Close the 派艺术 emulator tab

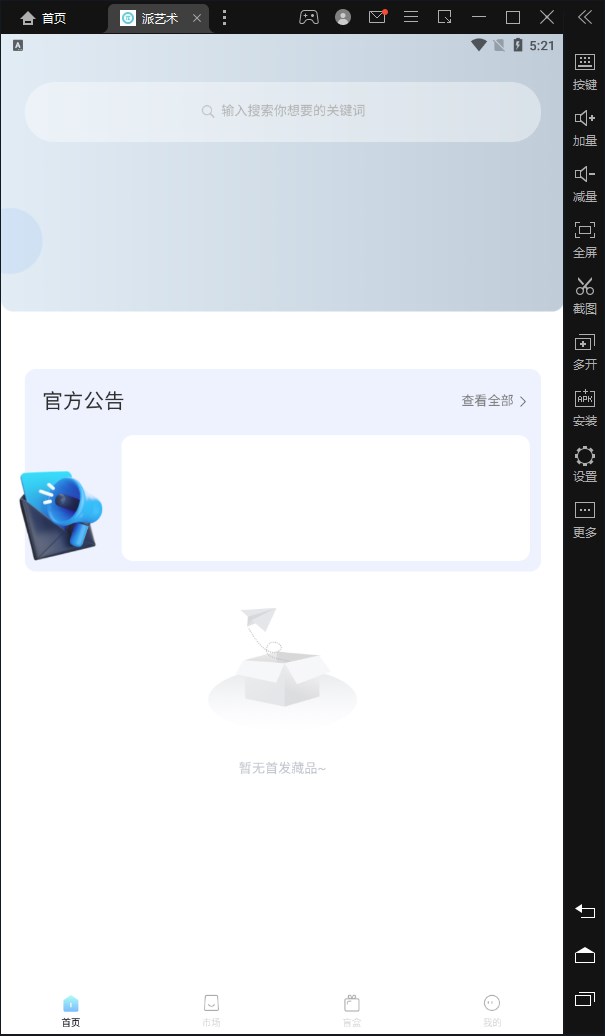pos(197,18)
